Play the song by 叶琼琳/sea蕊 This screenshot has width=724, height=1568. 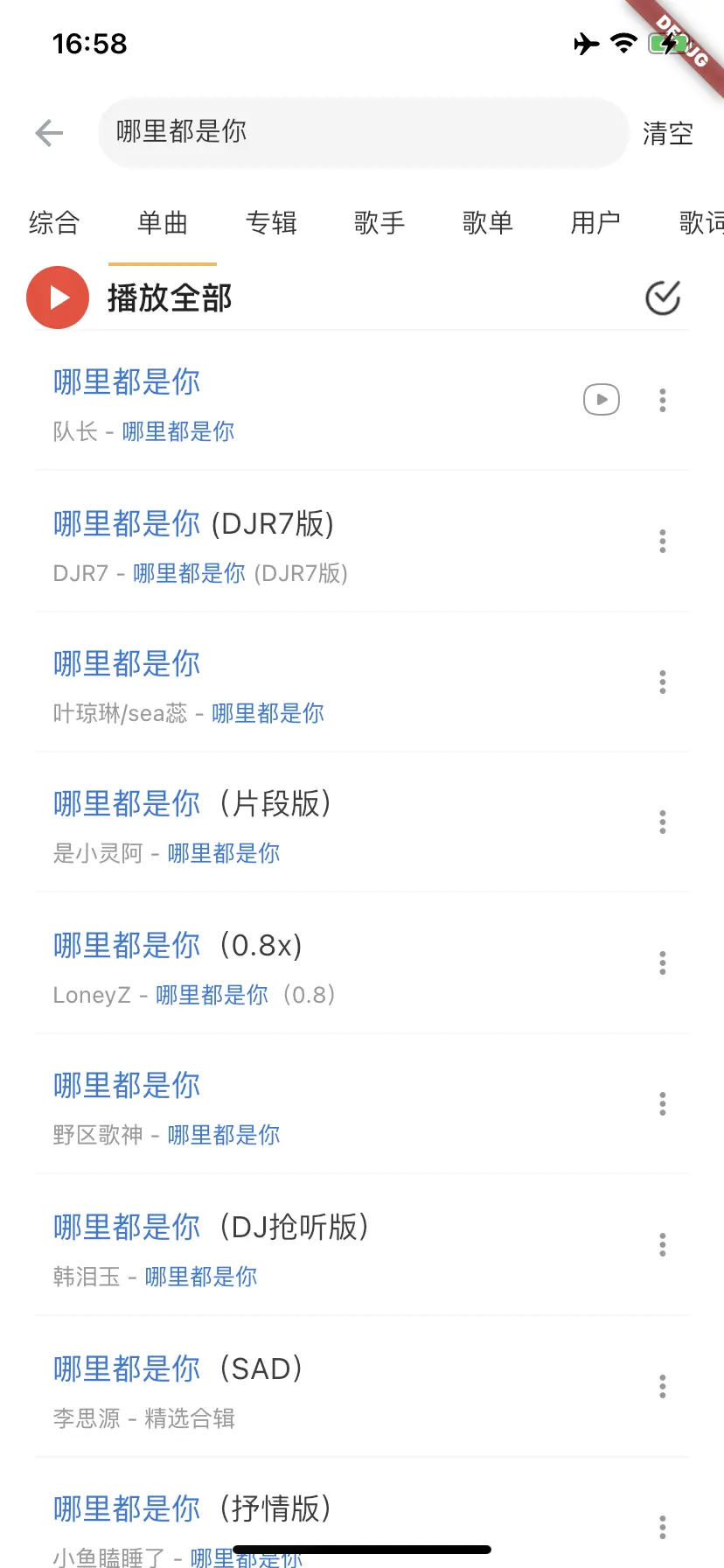(x=262, y=683)
